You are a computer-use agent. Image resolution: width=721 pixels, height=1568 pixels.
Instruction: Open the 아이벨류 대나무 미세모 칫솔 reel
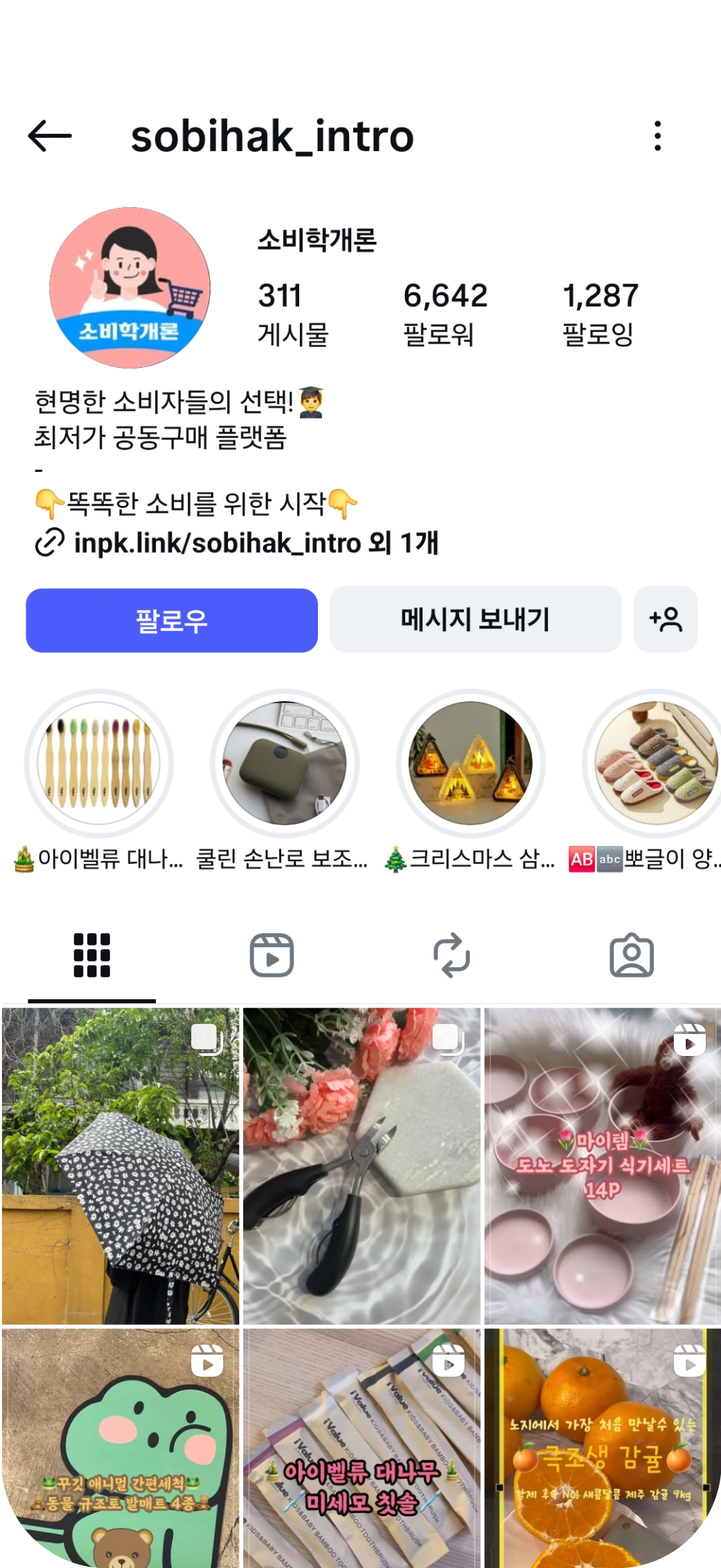362,1448
